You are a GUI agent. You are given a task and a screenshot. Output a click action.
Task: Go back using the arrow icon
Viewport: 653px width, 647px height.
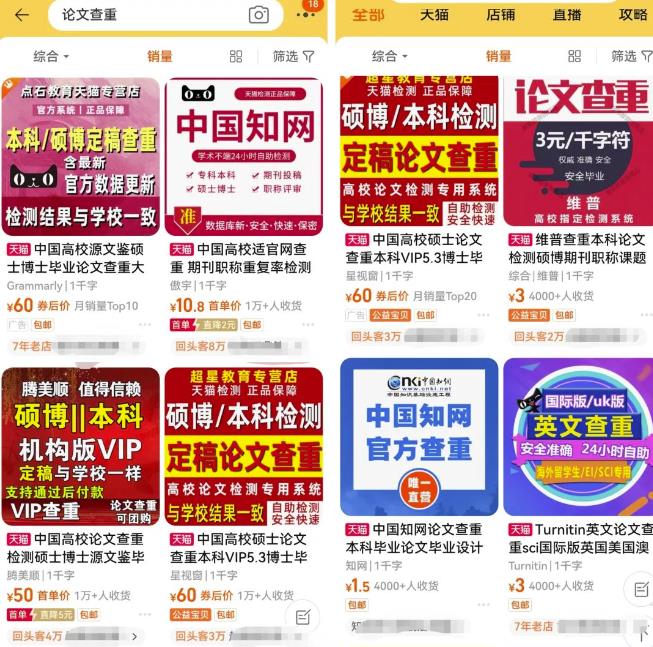pos(21,15)
